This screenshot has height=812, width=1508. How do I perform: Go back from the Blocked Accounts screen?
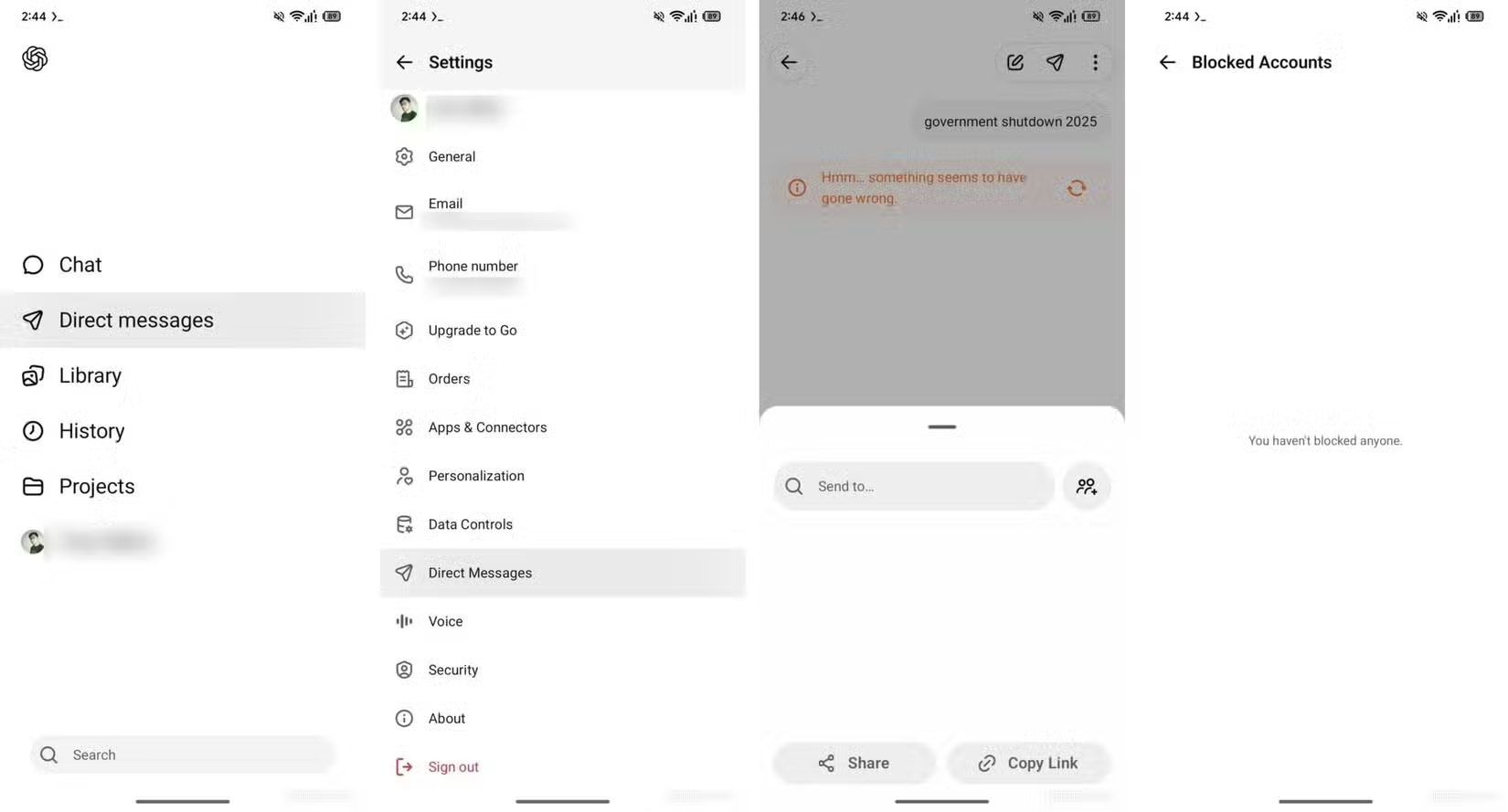coord(1167,62)
